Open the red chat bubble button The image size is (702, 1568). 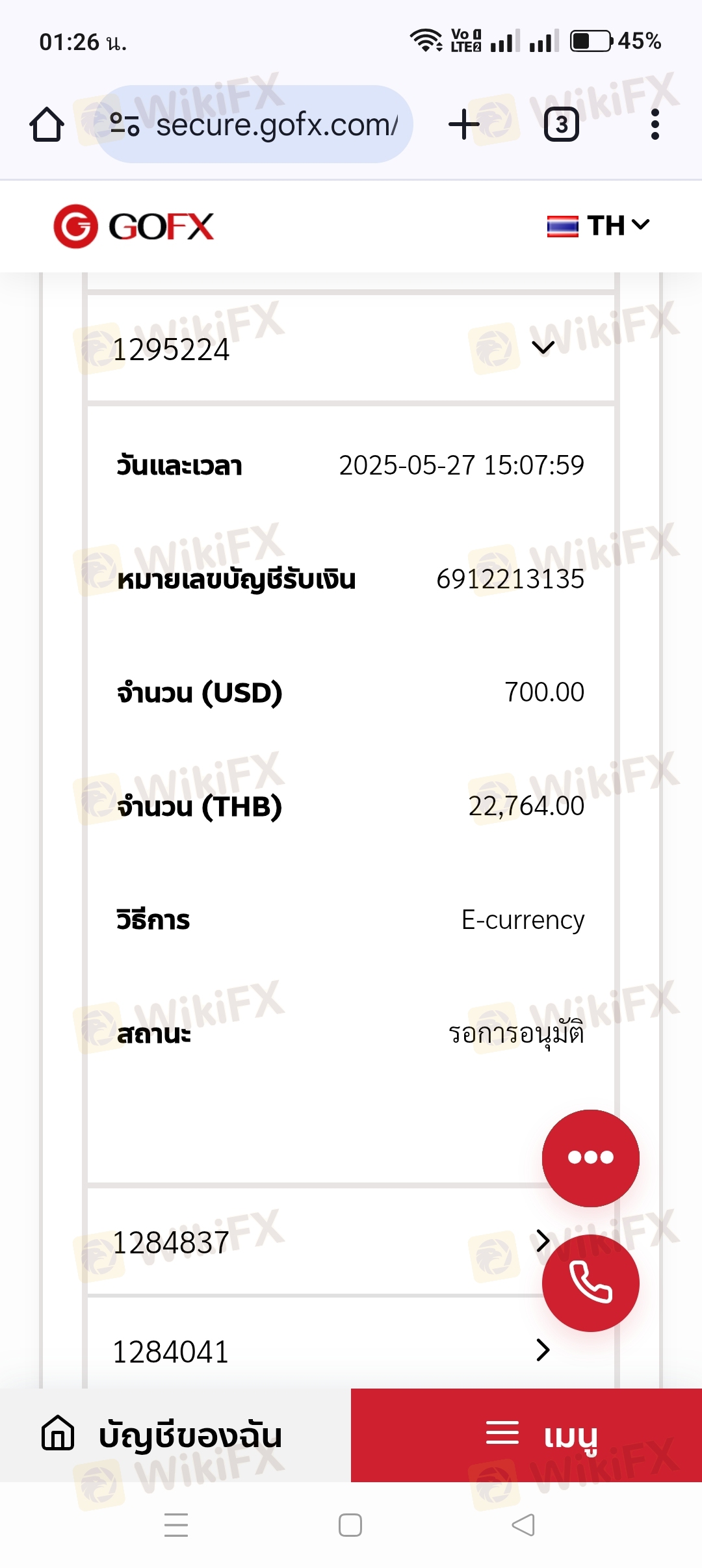point(590,1158)
